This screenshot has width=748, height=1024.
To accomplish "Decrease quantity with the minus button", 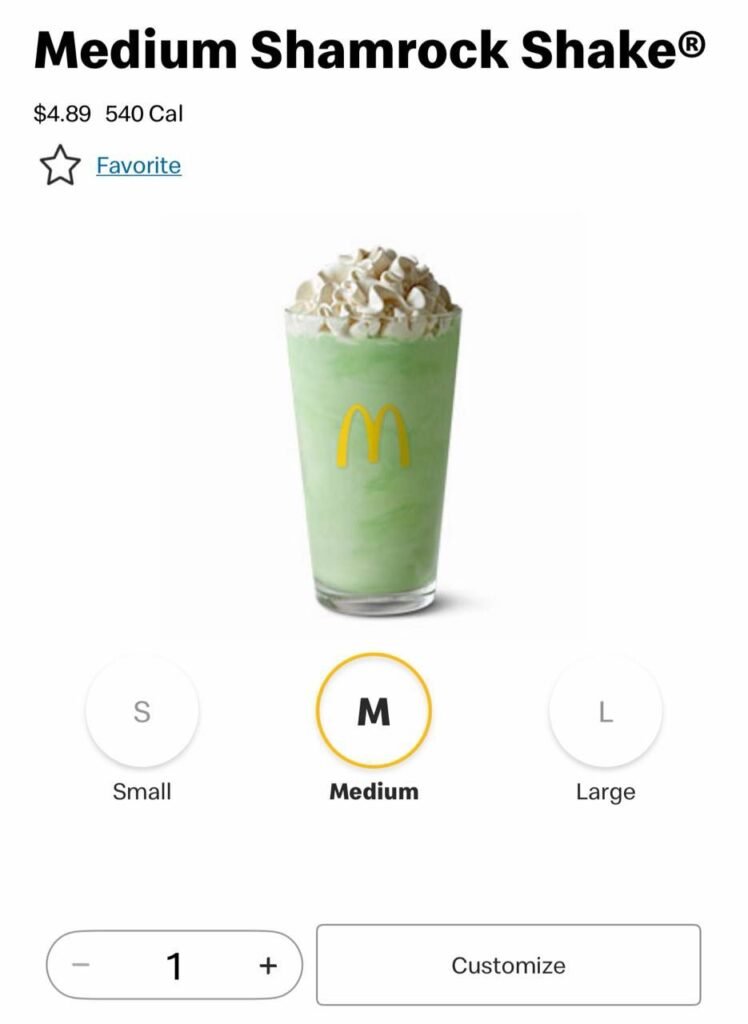I will click(82, 965).
